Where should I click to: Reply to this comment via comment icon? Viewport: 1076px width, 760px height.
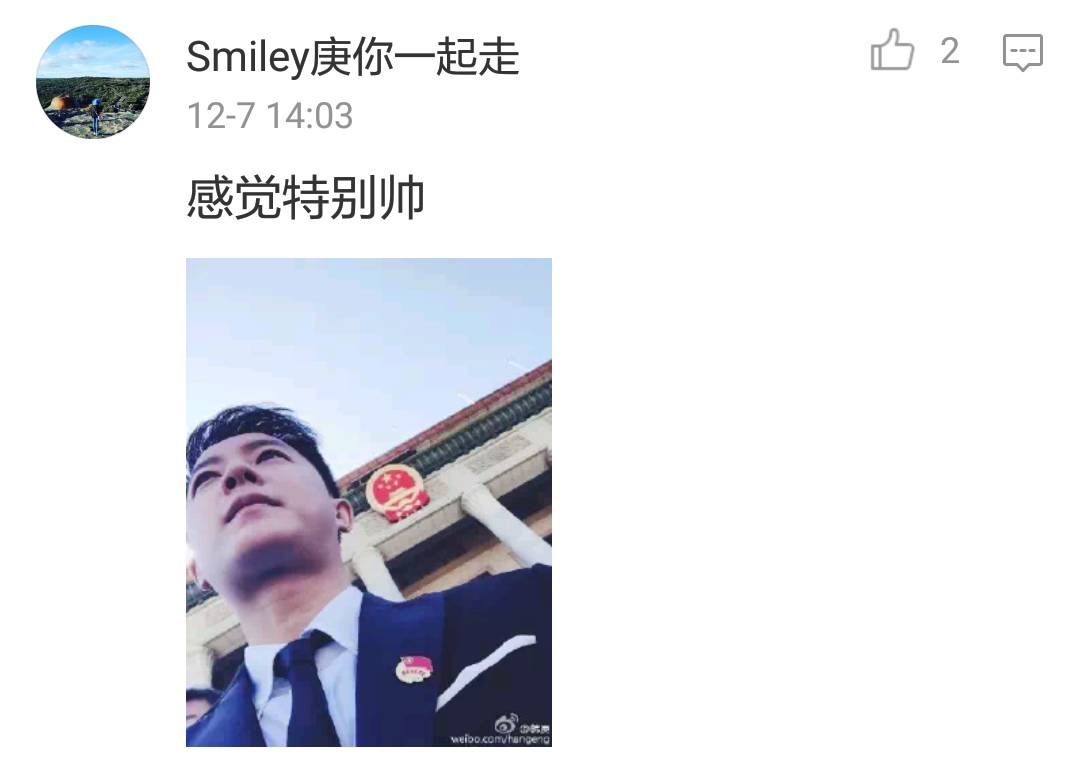click(x=1022, y=53)
